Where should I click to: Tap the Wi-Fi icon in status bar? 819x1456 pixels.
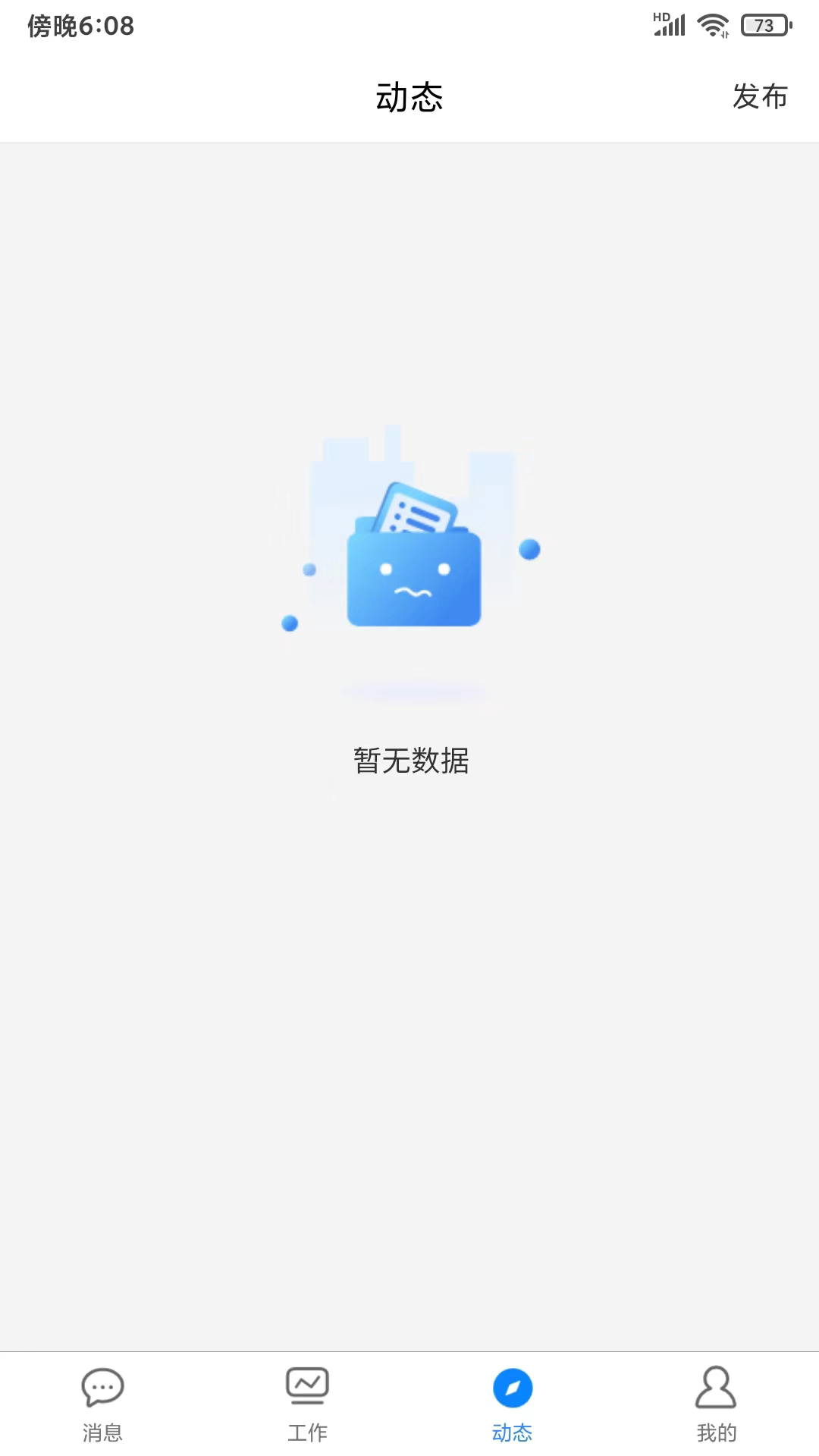pyautogui.click(x=711, y=24)
